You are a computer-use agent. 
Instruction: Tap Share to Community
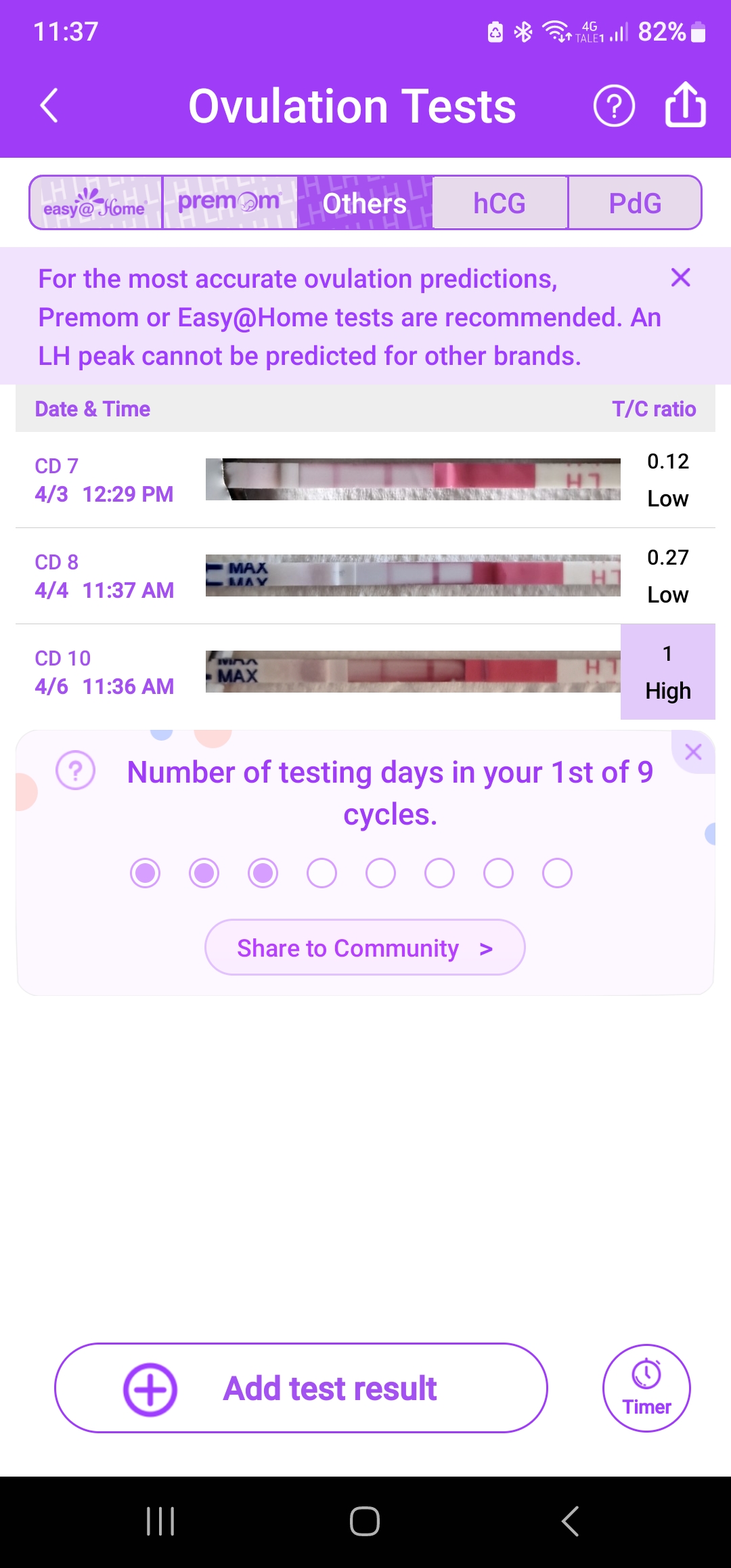[365, 948]
